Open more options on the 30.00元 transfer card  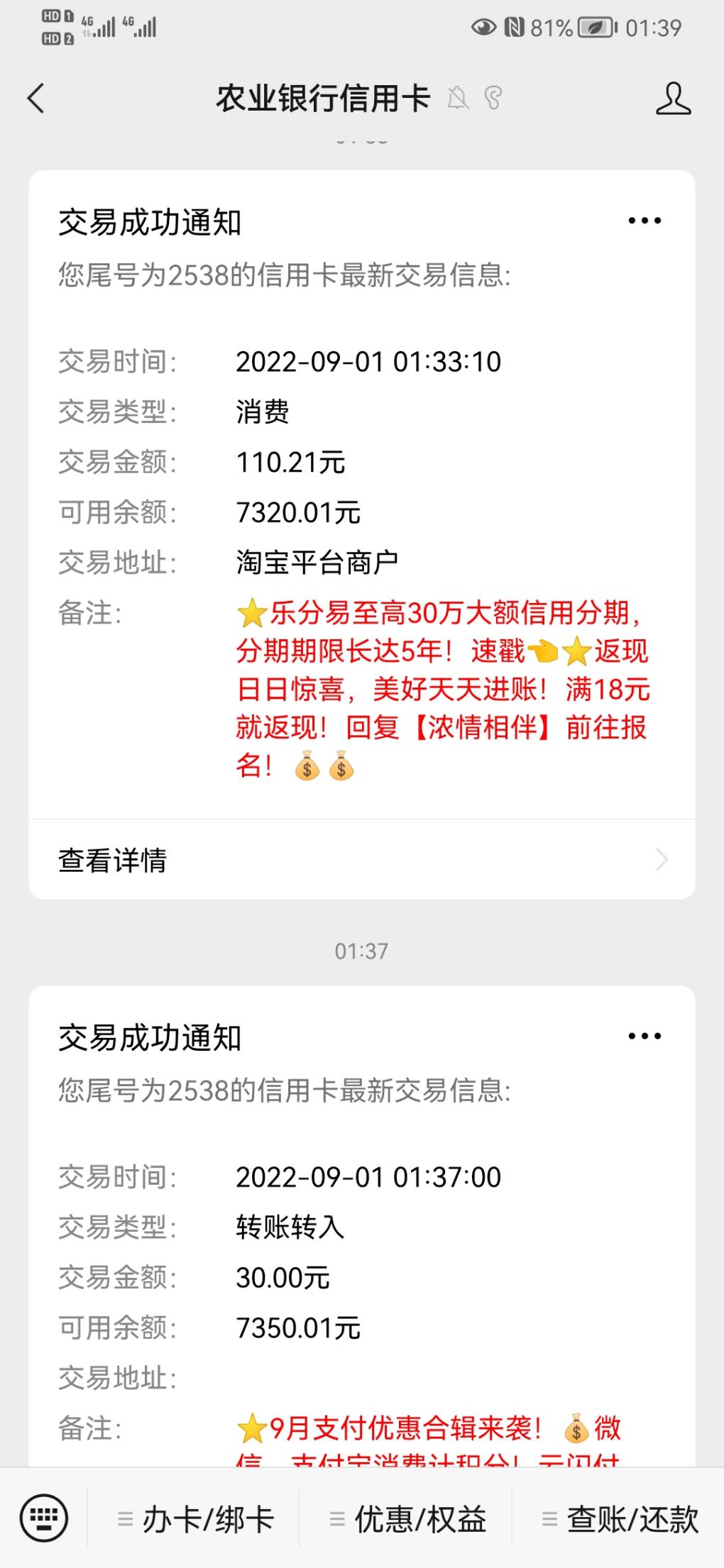tap(644, 1037)
